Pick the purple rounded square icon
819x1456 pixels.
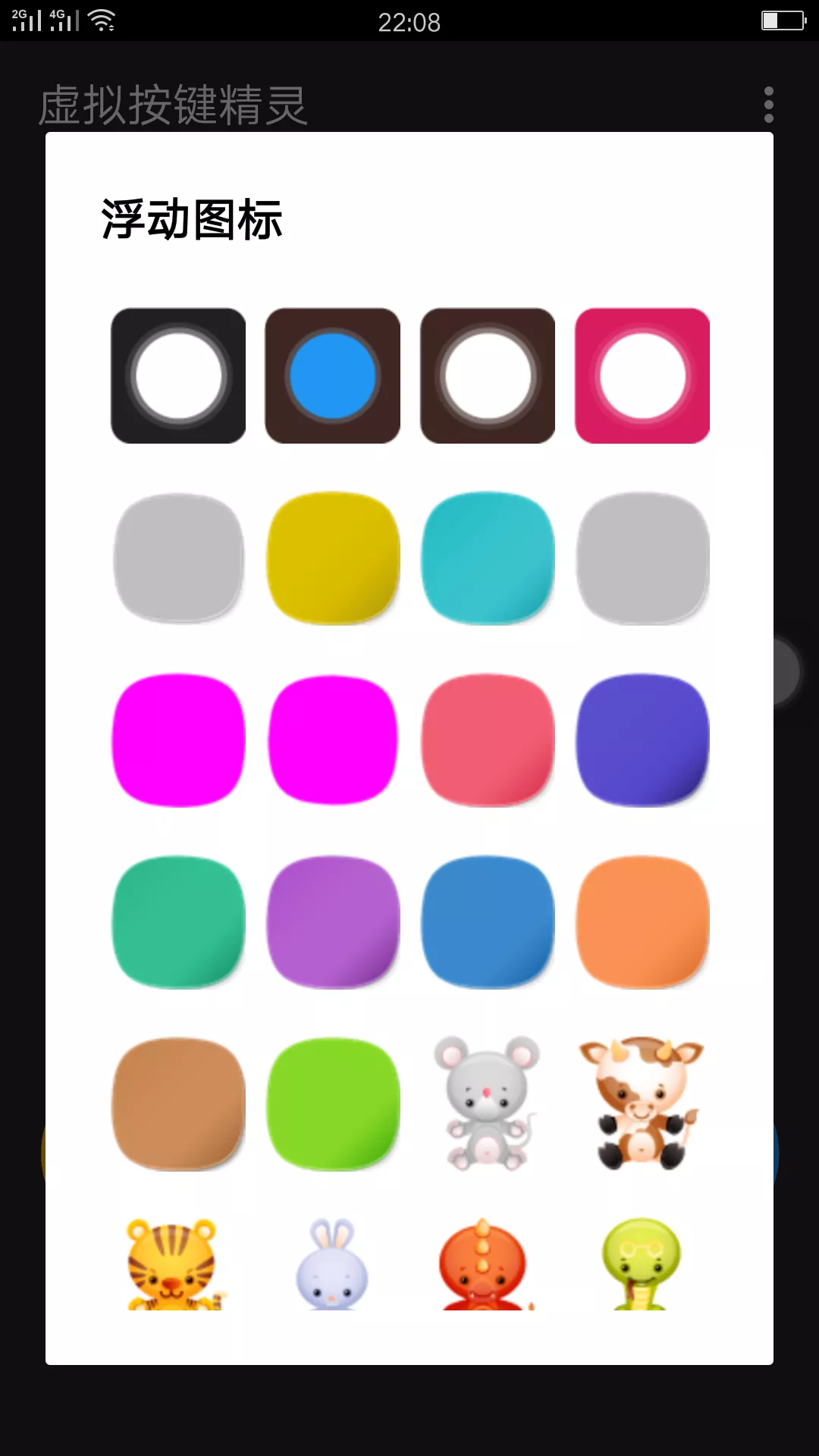point(333,922)
